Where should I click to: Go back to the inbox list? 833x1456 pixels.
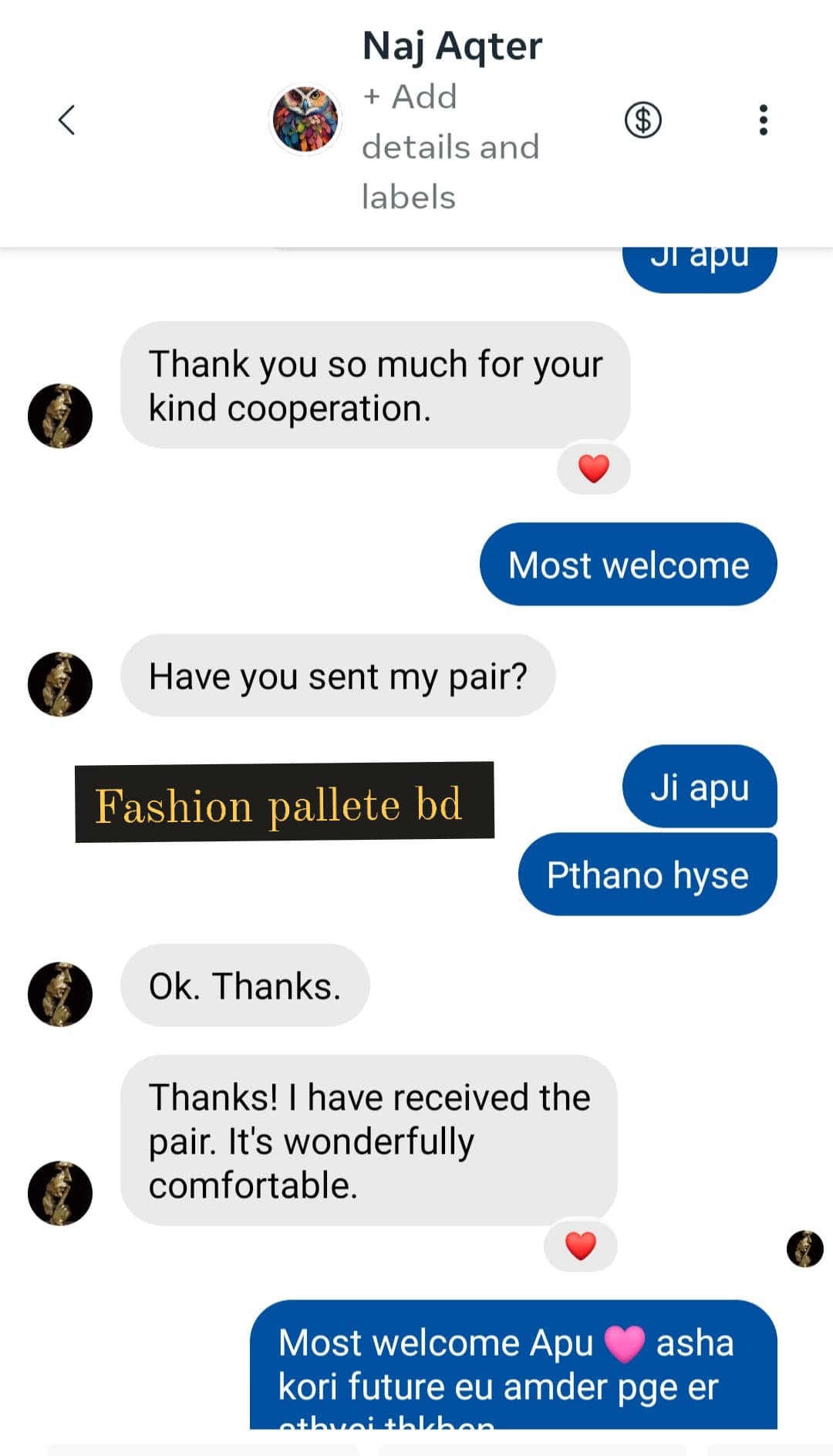point(67,120)
